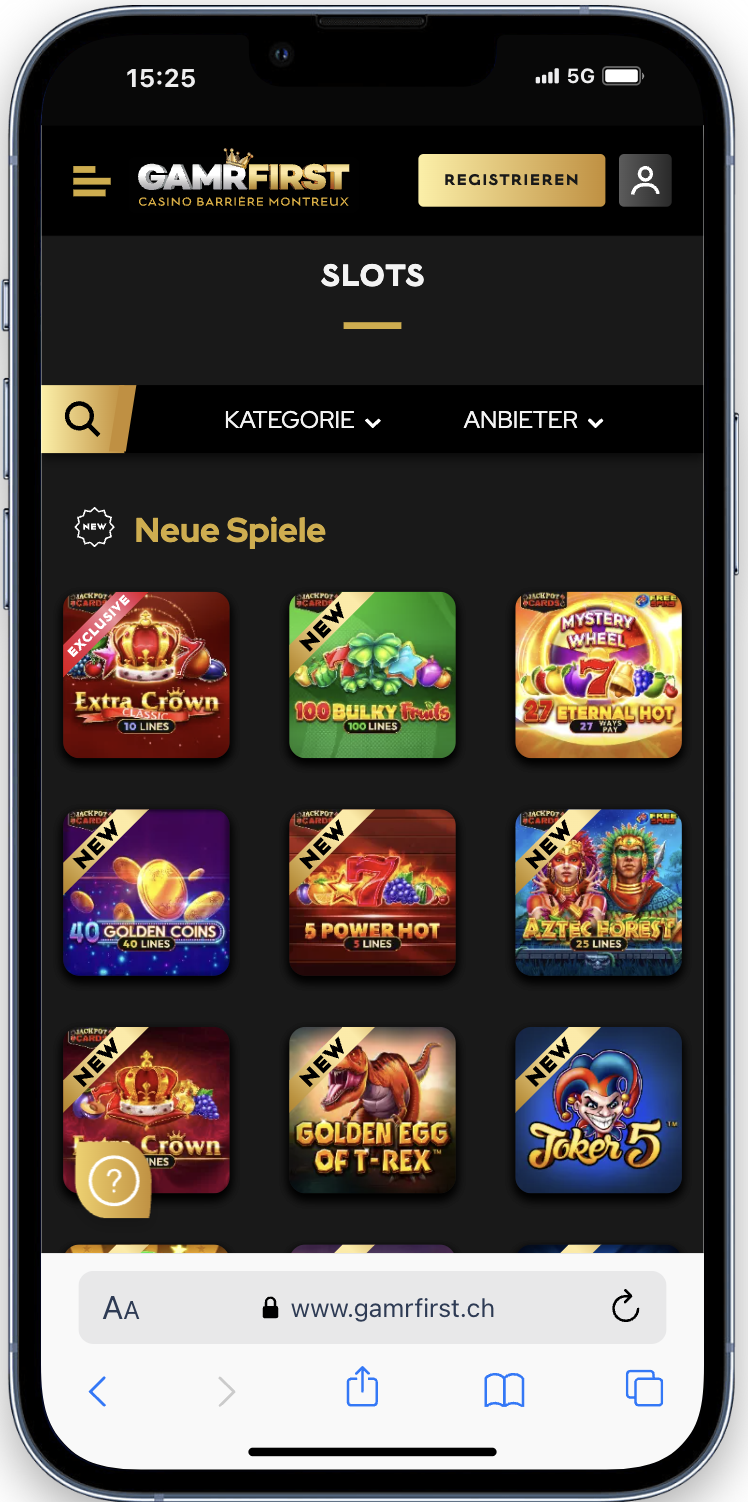
Task: Tap the Safari share icon
Action: [x=361, y=1388]
